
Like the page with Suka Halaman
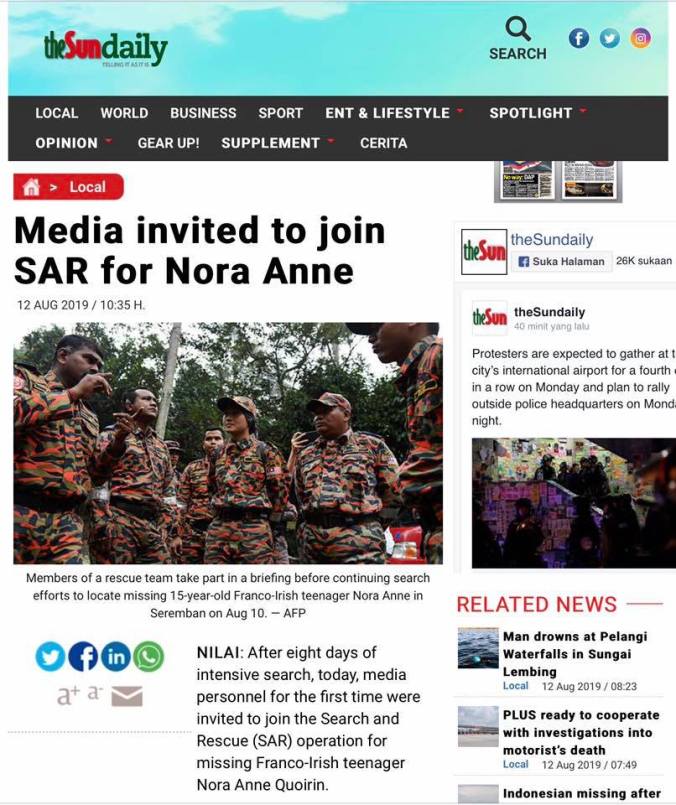click(x=561, y=261)
